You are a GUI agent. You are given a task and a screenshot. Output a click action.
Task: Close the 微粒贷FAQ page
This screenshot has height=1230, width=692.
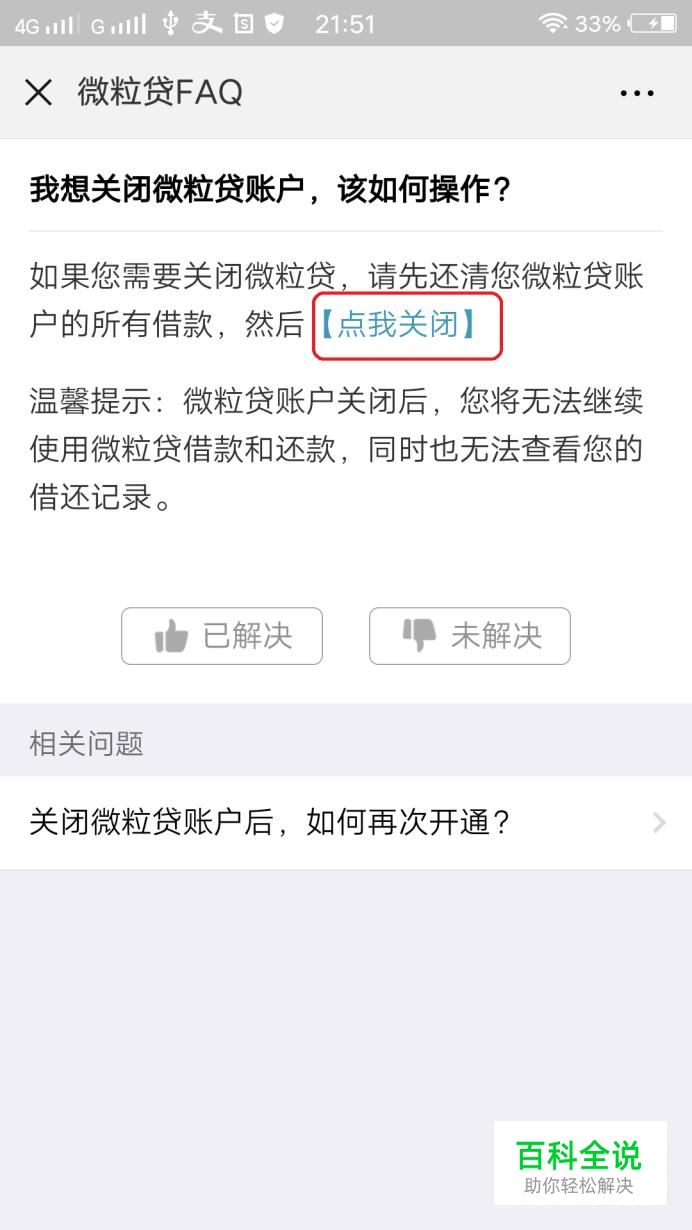click(38, 93)
